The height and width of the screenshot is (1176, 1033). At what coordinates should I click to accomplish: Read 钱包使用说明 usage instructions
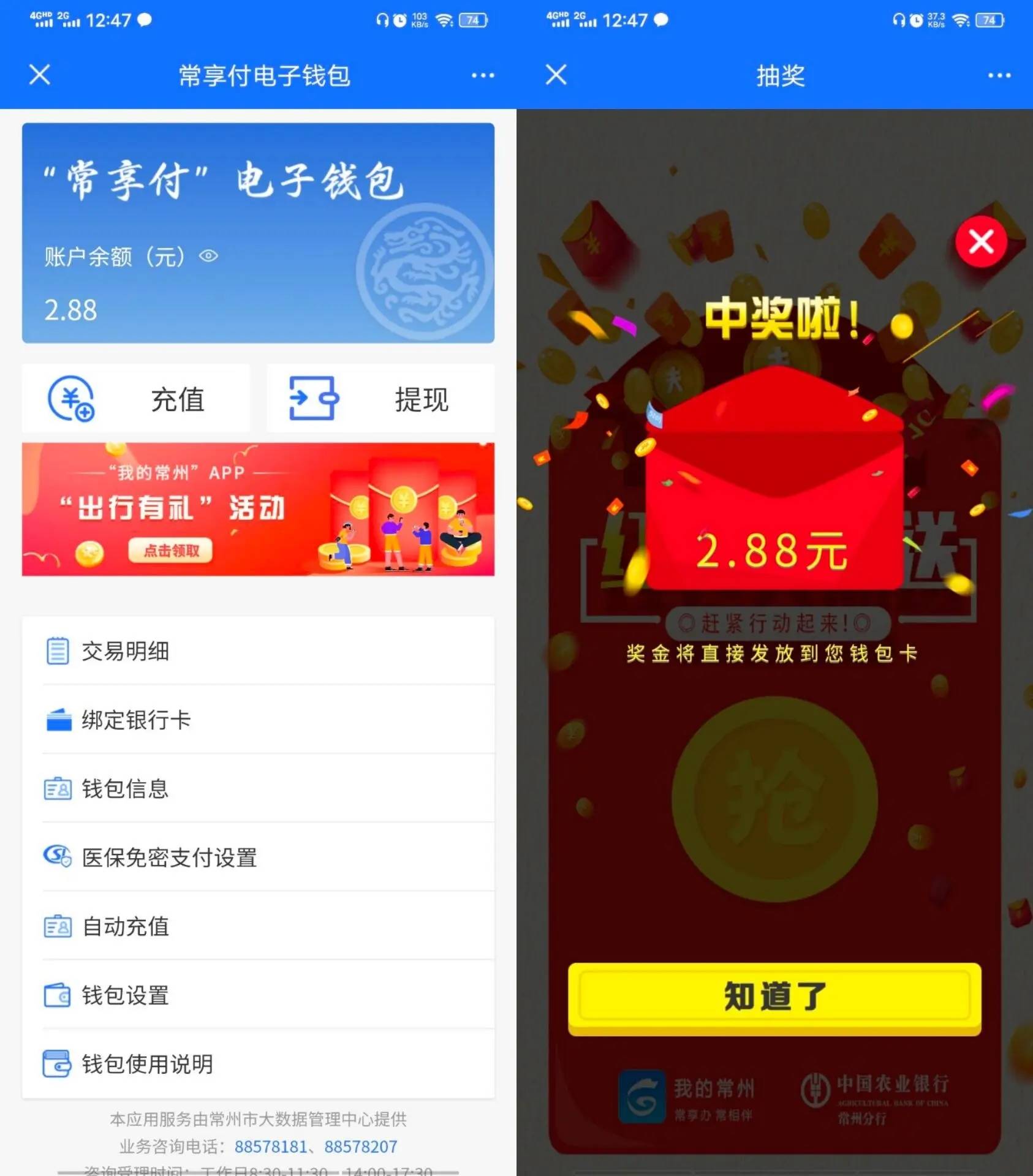[258, 1064]
